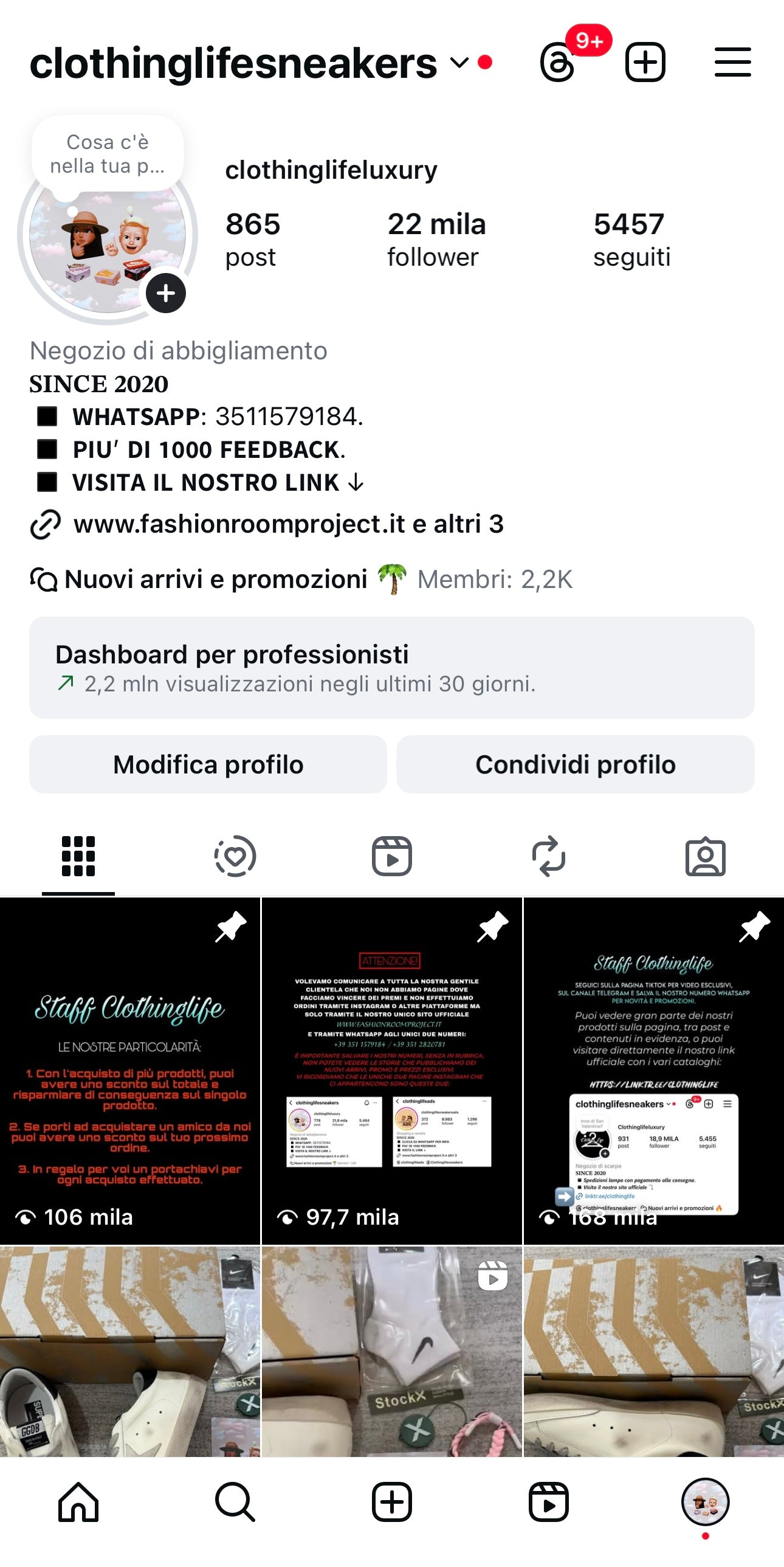This screenshot has height=1567, width=784.
Task: Open the 'Cosa c'è nella tua p...' note bubble
Action: coord(108,154)
